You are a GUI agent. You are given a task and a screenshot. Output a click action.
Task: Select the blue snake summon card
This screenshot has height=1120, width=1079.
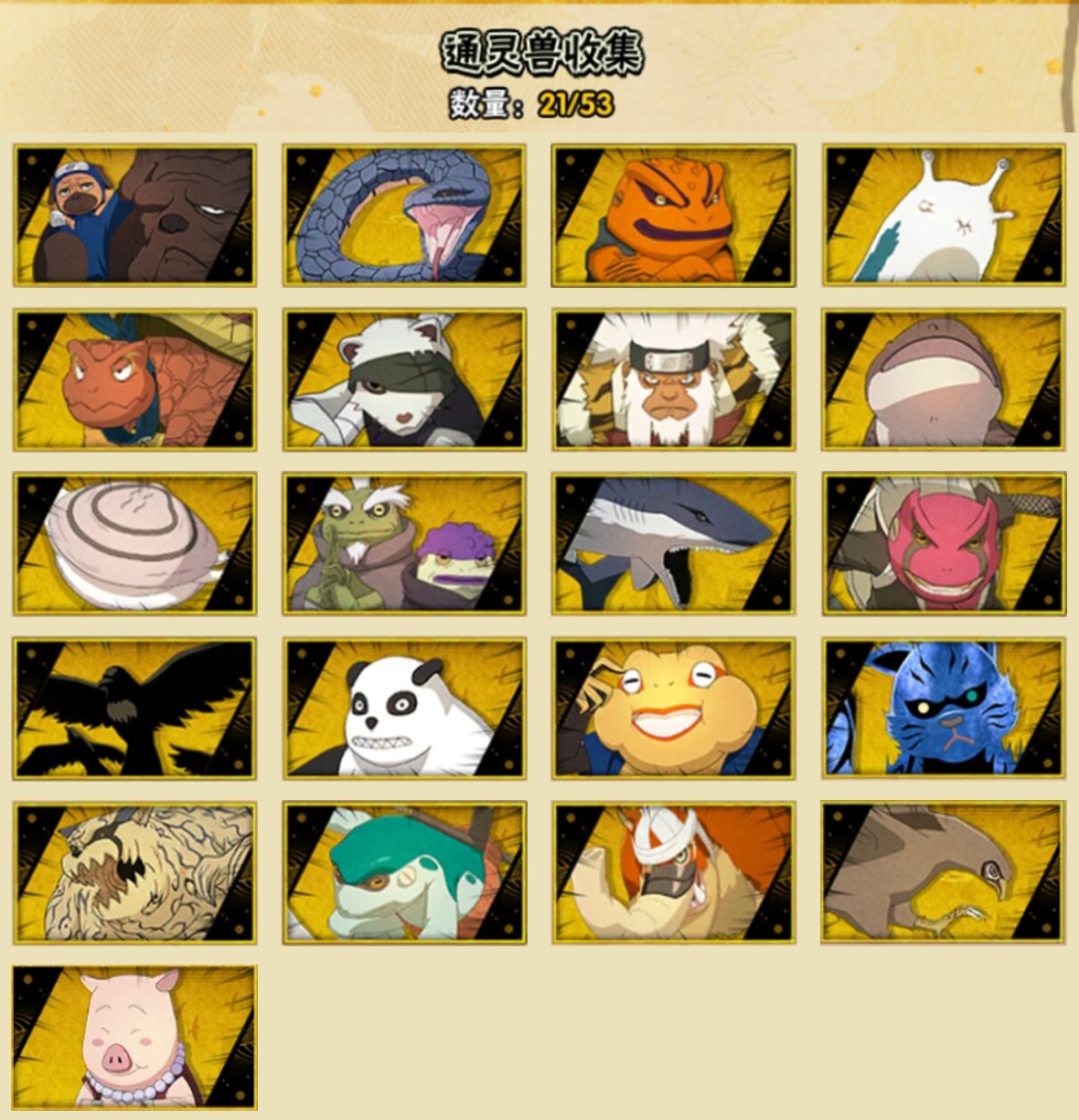(404, 215)
